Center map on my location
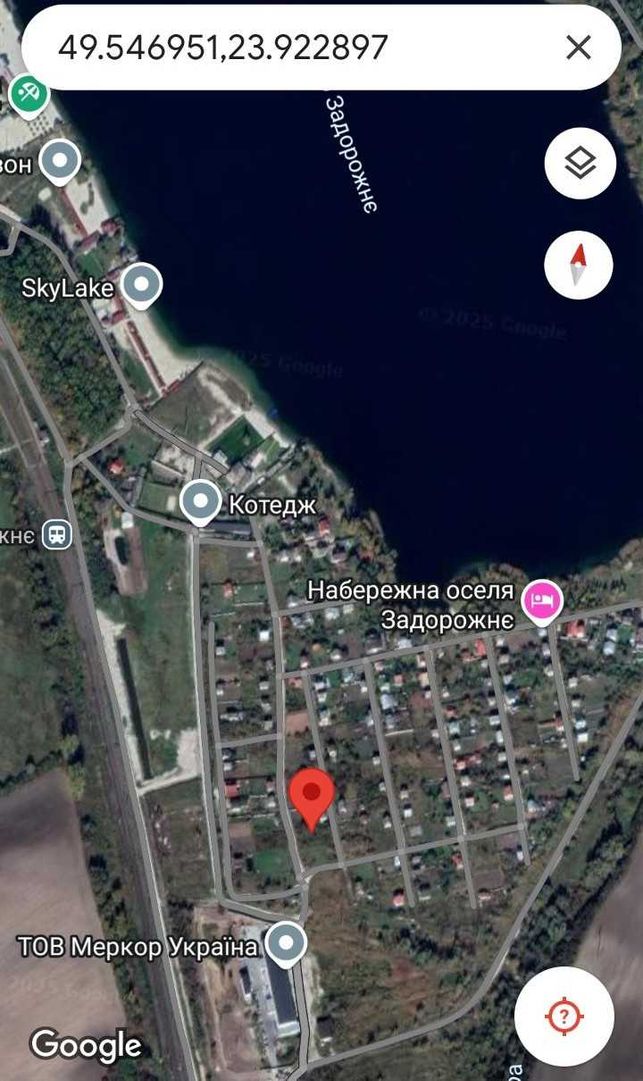The image size is (643, 1081). coord(564,1016)
